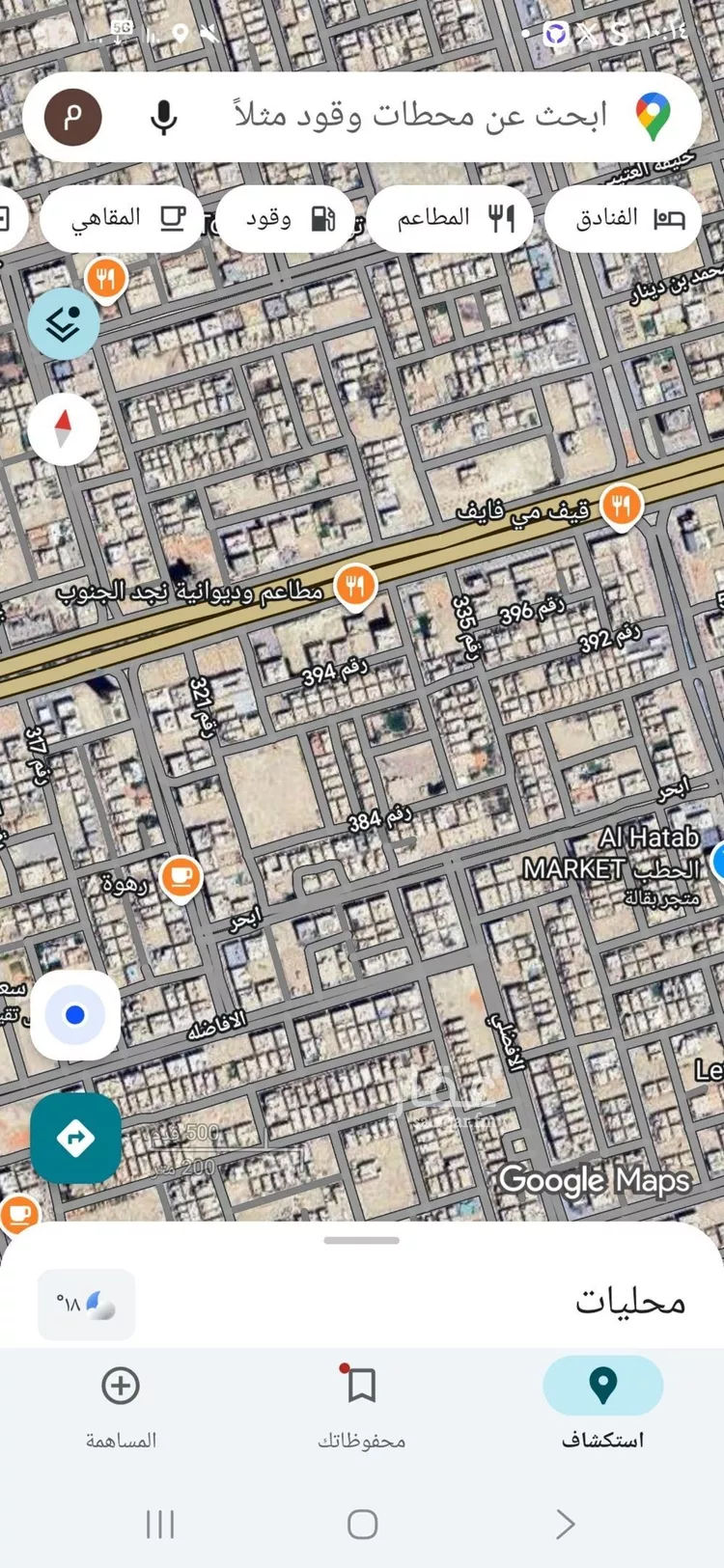Toggle the الفنادق hotels filter chip
The width and height of the screenshot is (724, 1568).
(x=623, y=218)
